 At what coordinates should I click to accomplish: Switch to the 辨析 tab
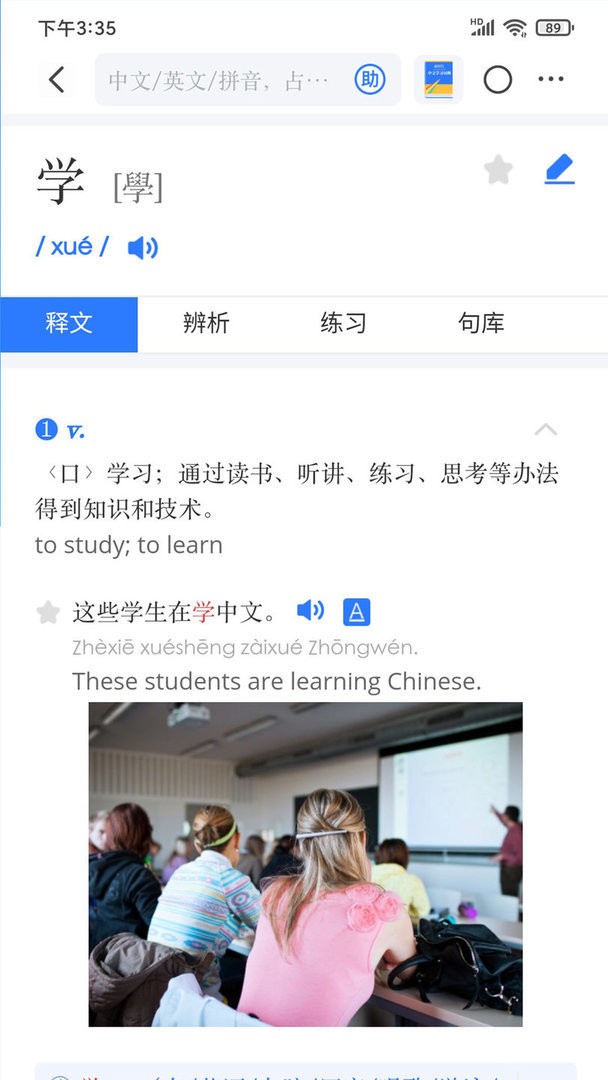coord(206,323)
